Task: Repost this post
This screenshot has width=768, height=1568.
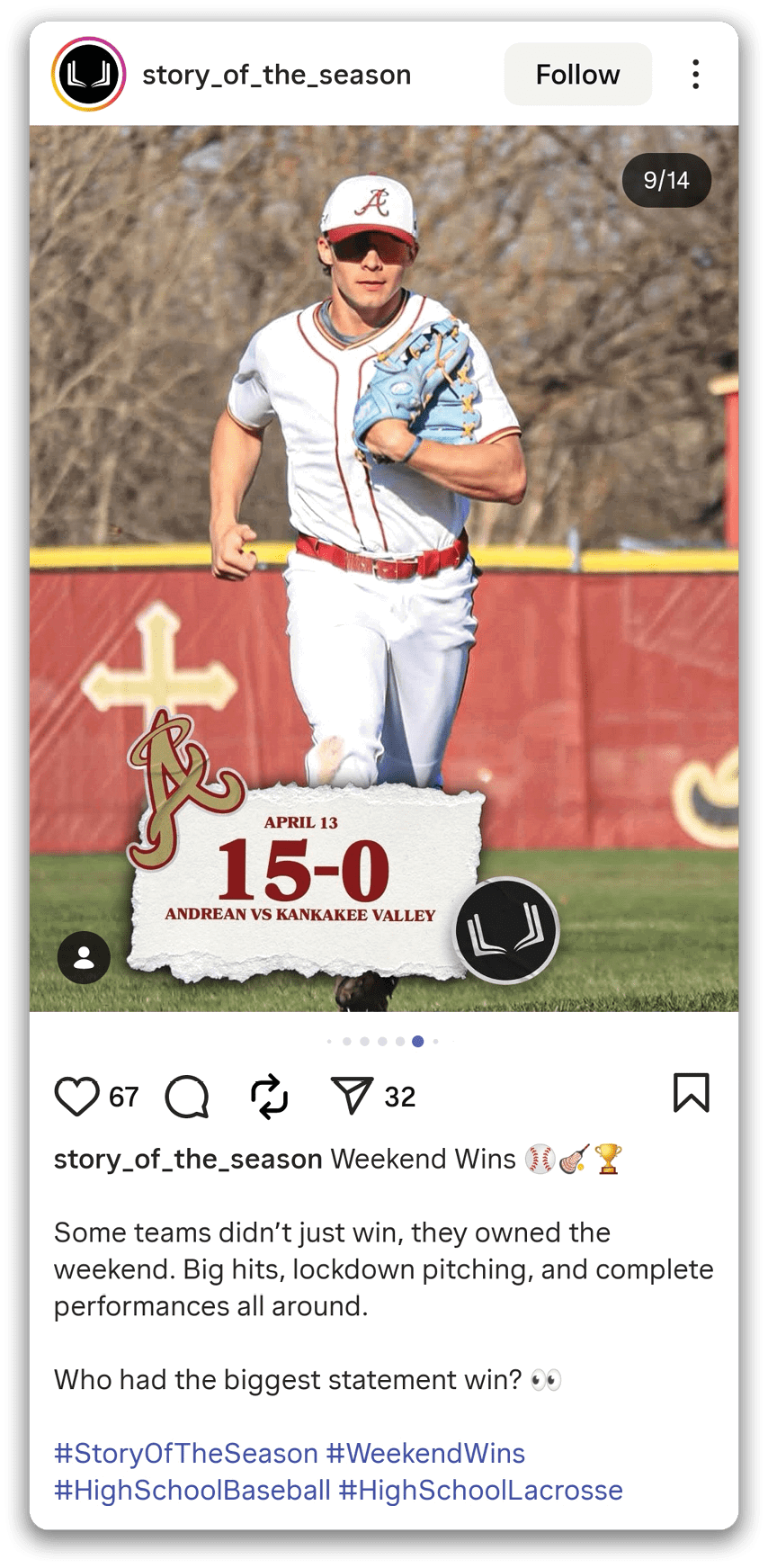Action: [x=269, y=1097]
